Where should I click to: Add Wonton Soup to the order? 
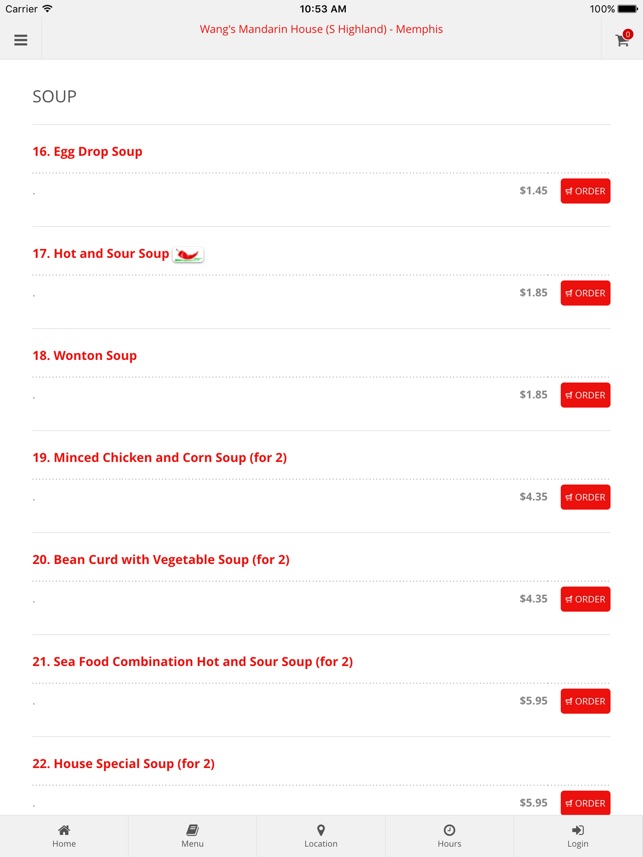point(585,395)
